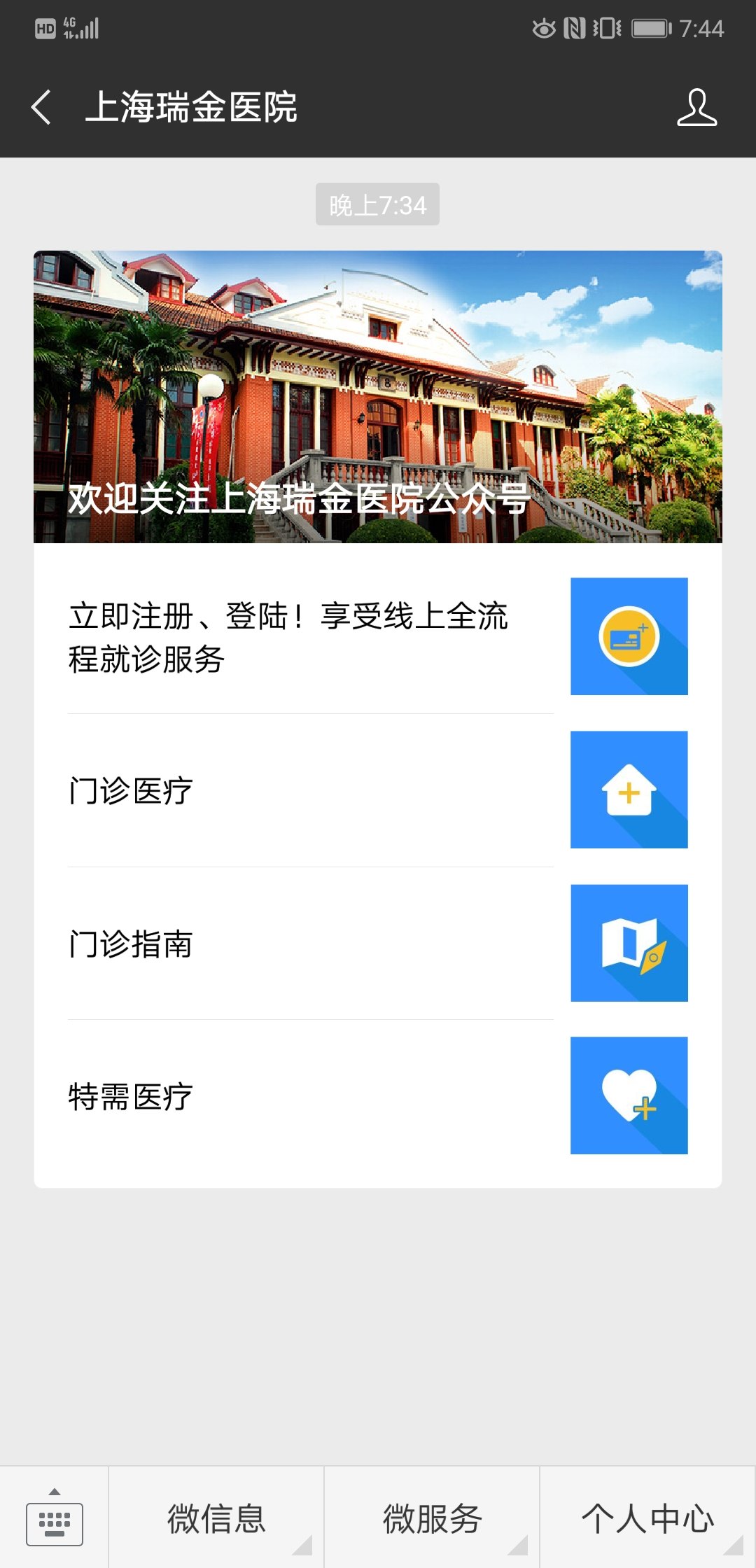Image resolution: width=756 pixels, height=1568 pixels.
Task: Tap the 晚上7:34 timestamp bubble
Action: pos(378,203)
